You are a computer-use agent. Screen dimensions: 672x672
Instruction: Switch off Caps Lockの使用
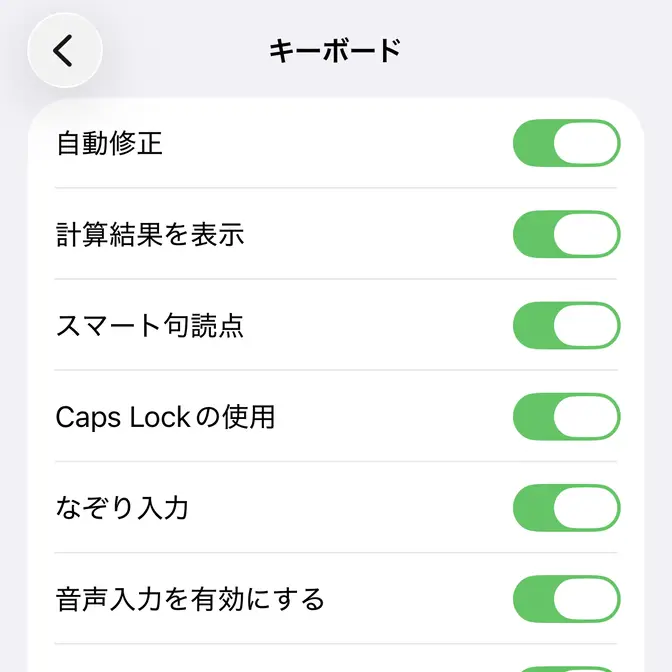point(566,416)
